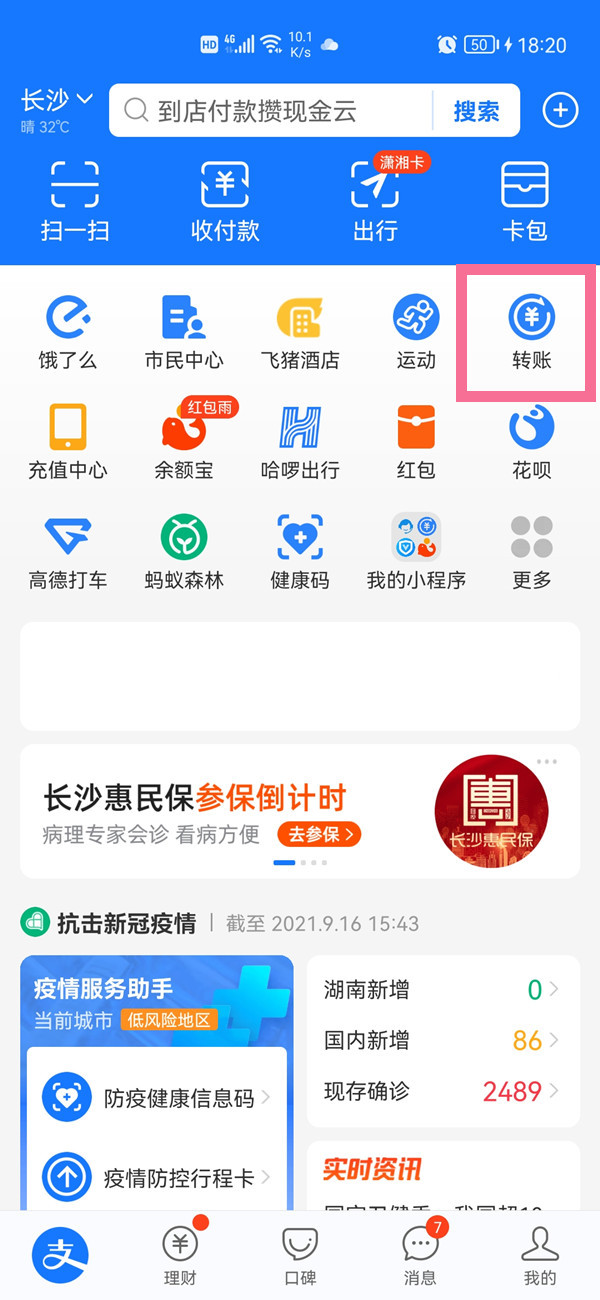Screen dimensions: 600x1300
Task: Open 扫一扫 scanner
Action: tap(75, 201)
